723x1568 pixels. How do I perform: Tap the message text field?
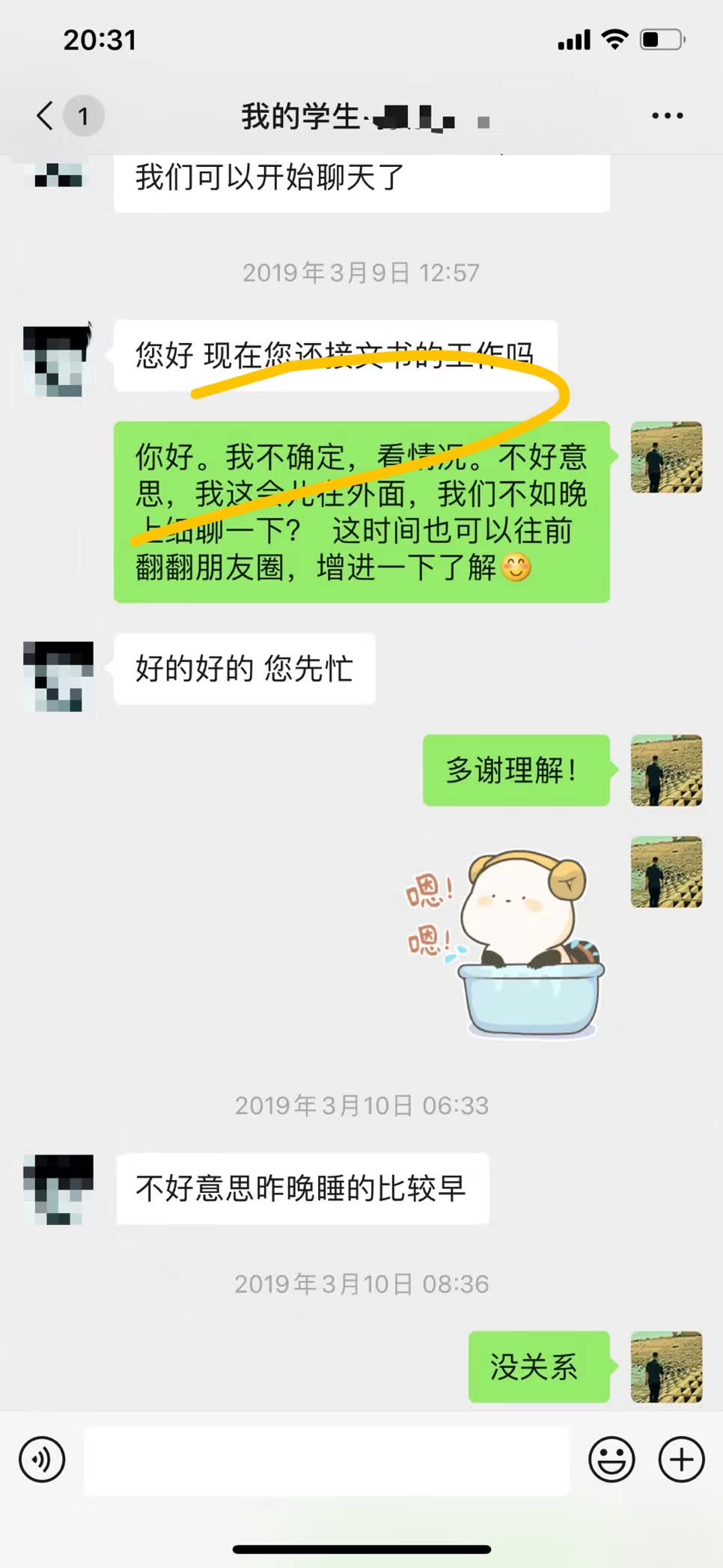point(326,1460)
